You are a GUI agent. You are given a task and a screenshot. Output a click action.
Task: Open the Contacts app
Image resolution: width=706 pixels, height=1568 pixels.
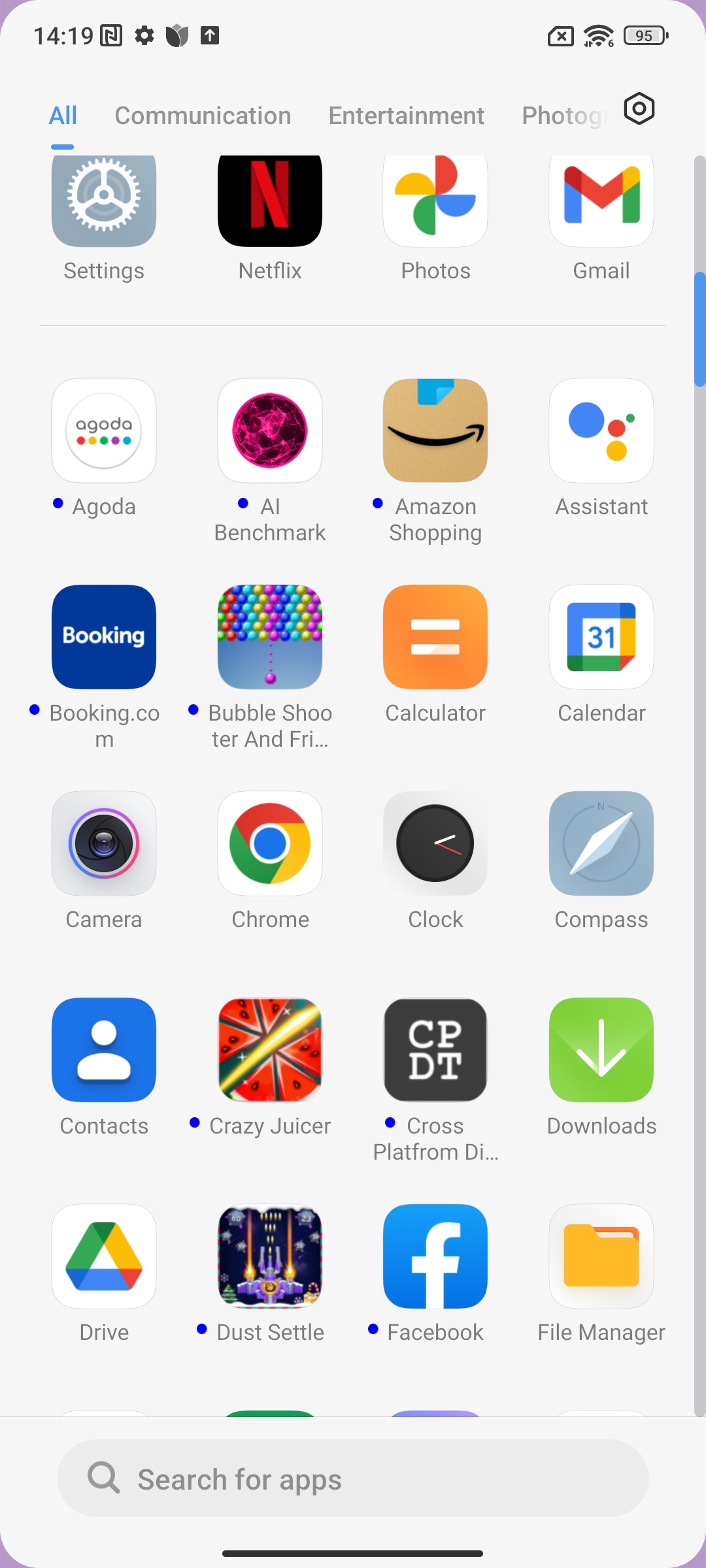[x=104, y=1050]
